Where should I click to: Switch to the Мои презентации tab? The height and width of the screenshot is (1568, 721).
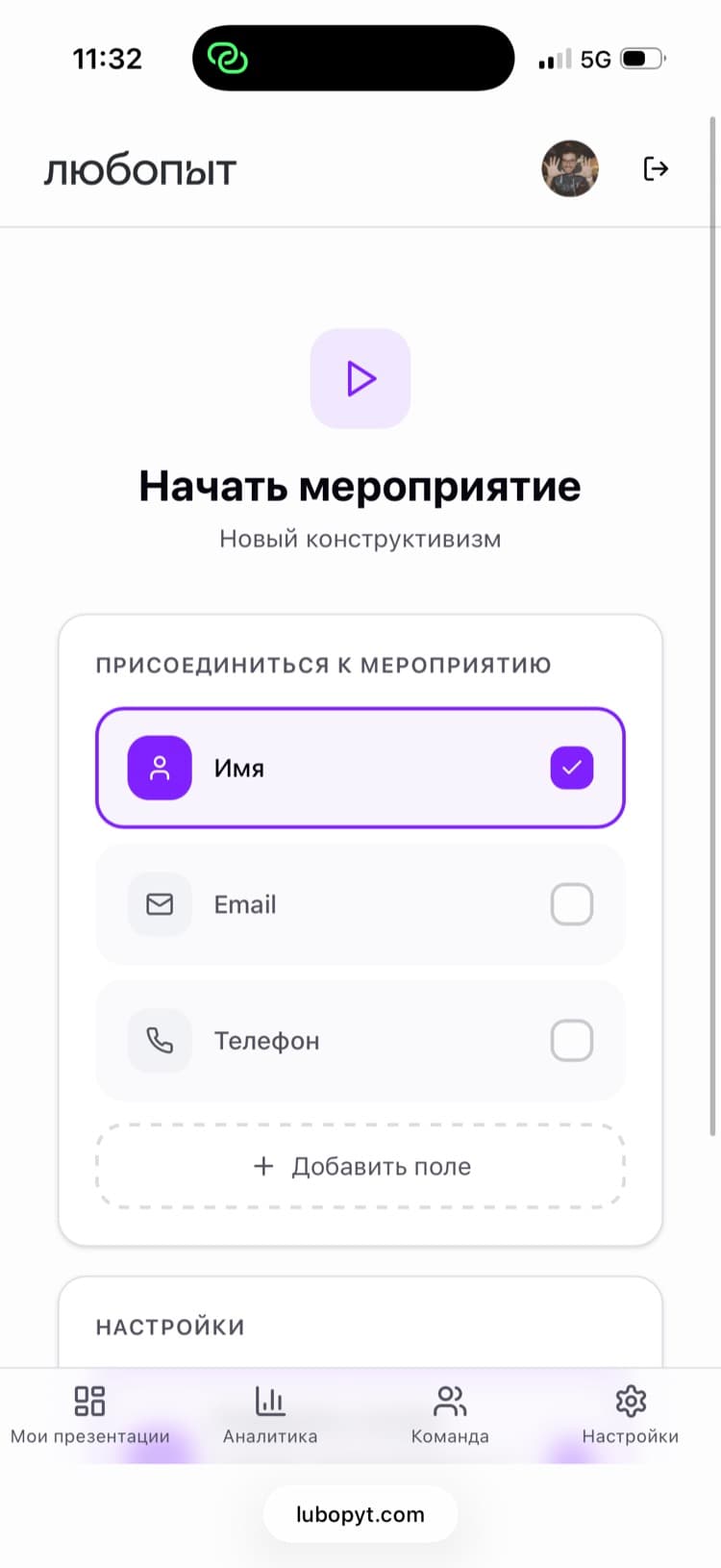click(89, 1414)
